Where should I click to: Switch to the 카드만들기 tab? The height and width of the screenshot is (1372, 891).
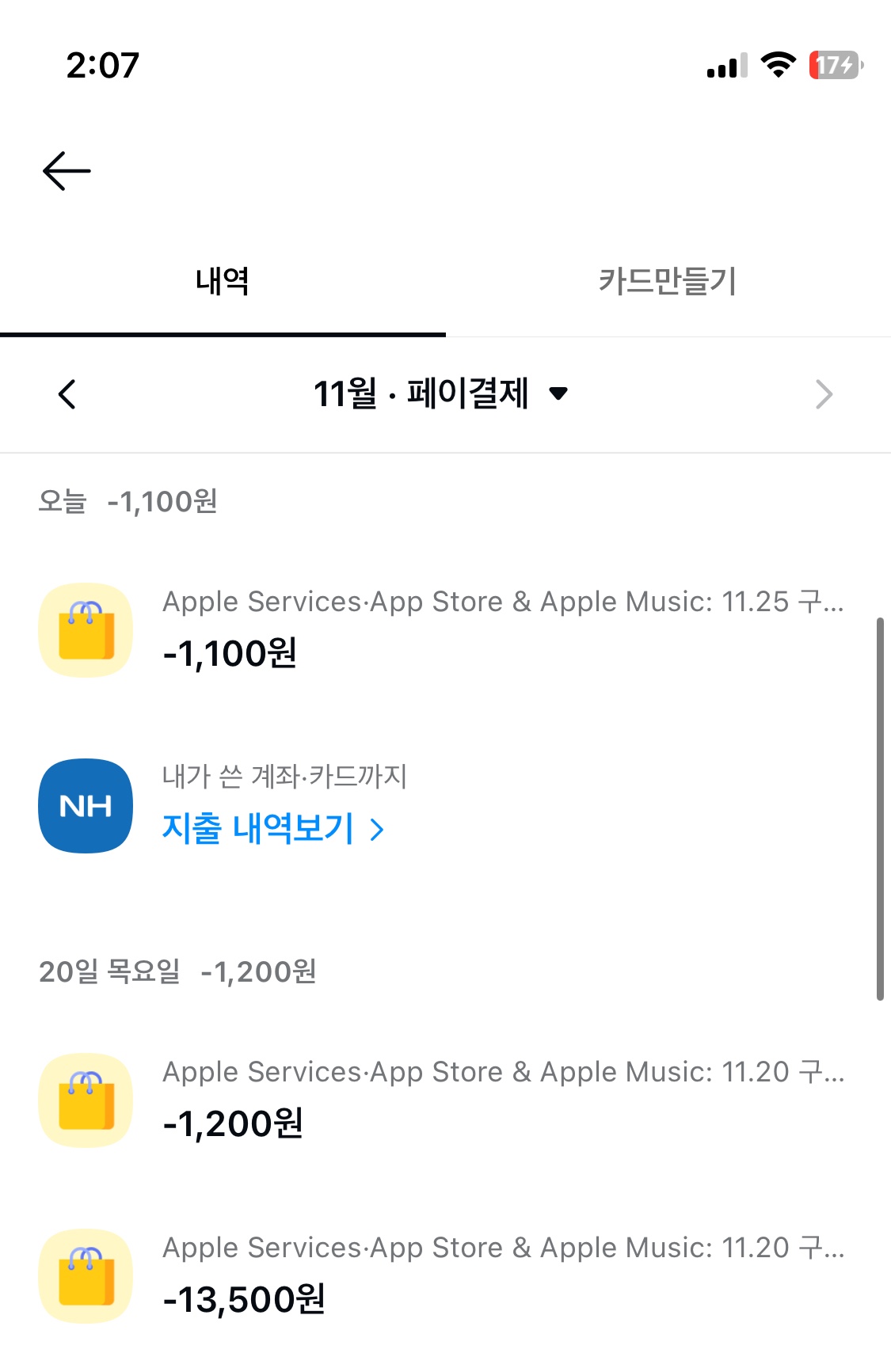click(x=668, y=281)
